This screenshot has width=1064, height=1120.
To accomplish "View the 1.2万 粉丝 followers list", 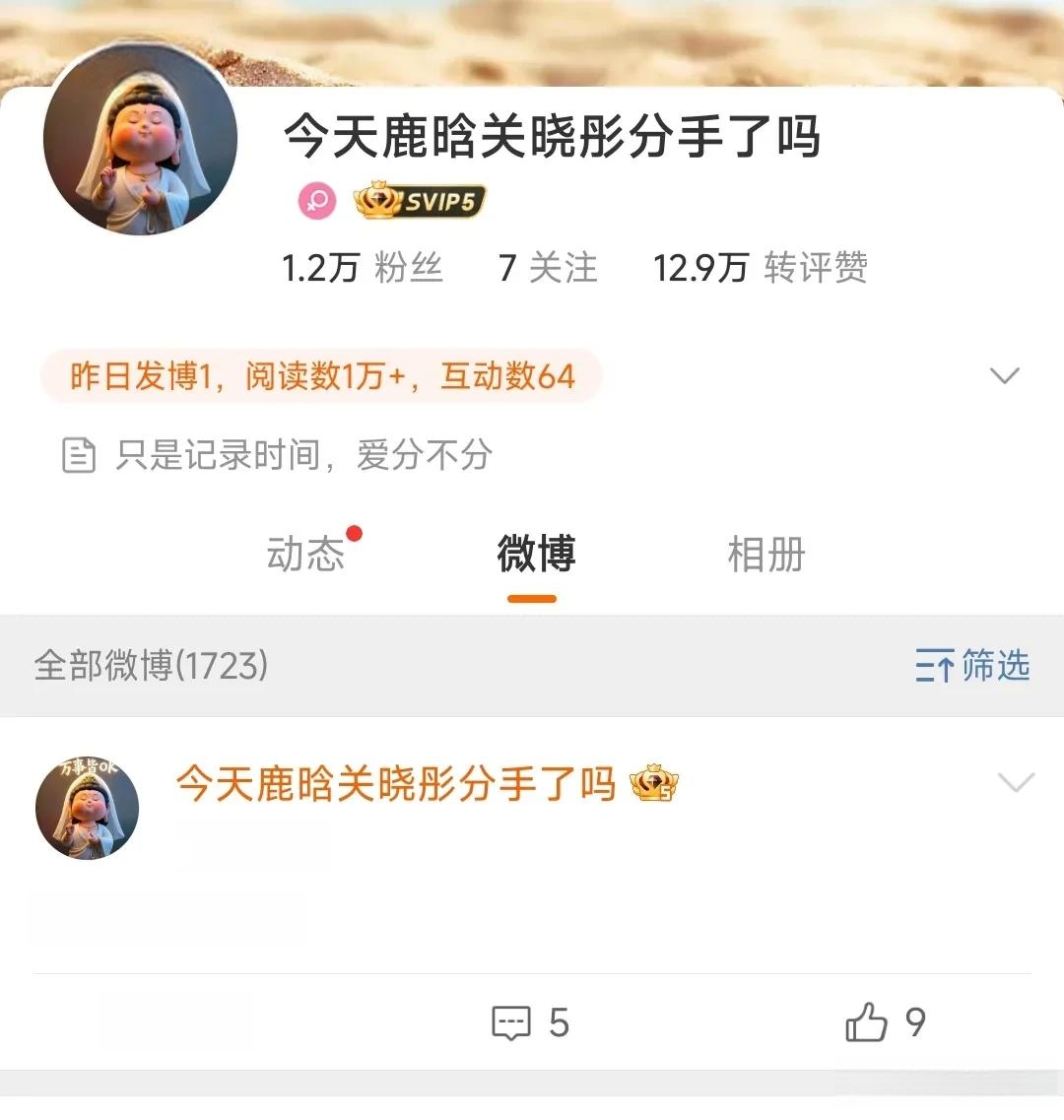I will tap(362, 268).
